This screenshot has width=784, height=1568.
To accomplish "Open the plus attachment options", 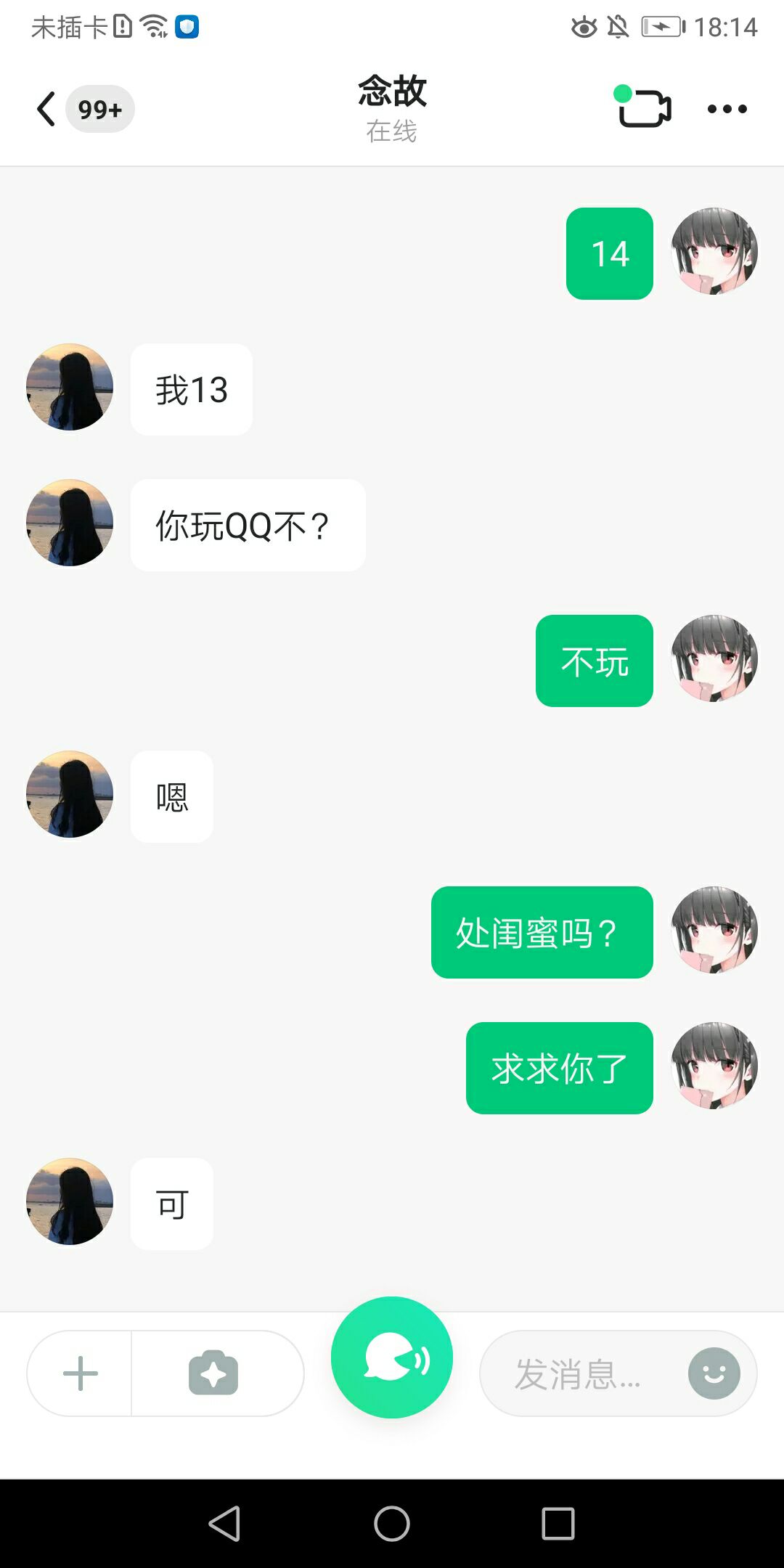I will pos(80,1373).
